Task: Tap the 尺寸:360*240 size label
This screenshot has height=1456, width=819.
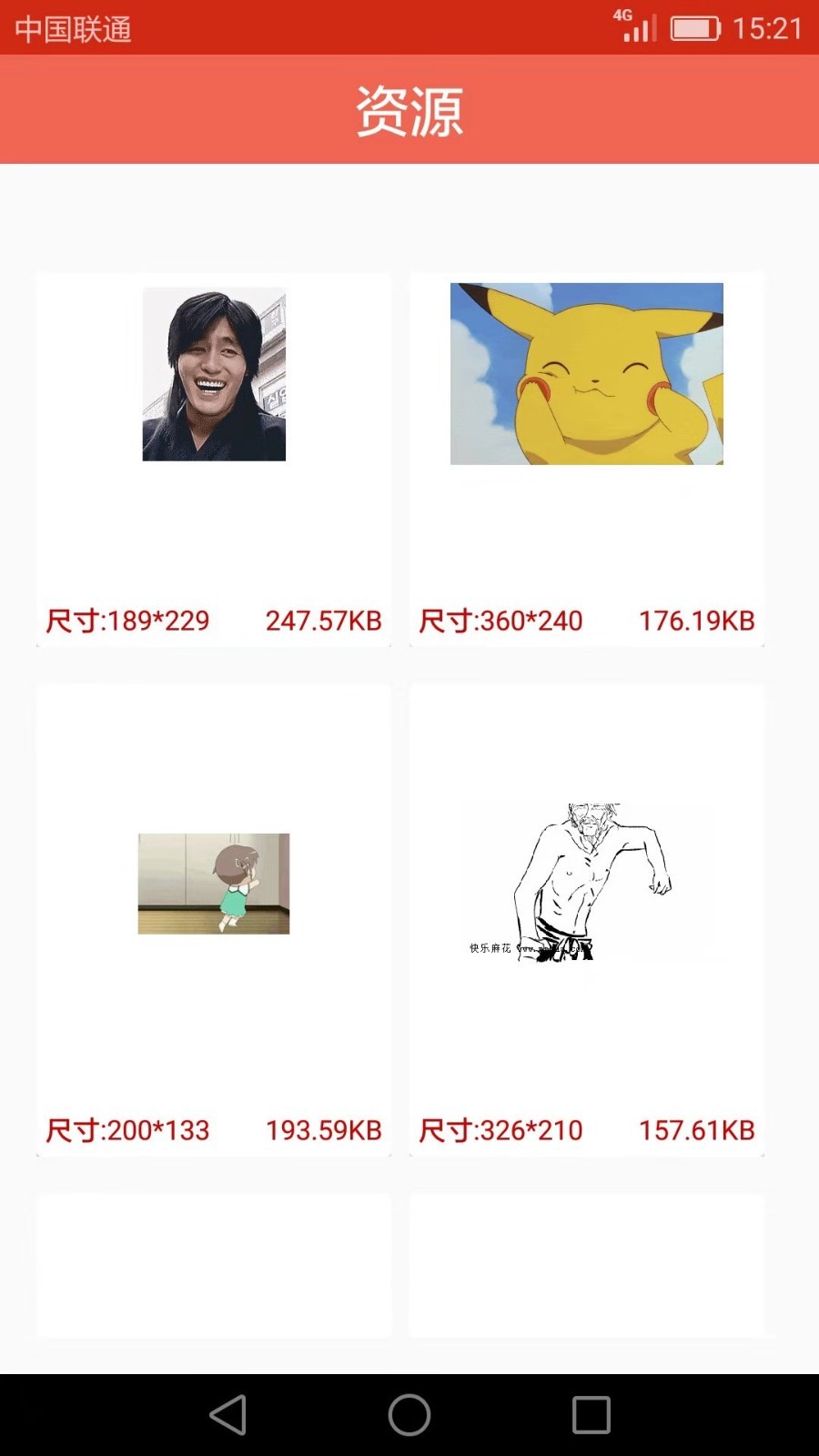Action: (500, 620)
